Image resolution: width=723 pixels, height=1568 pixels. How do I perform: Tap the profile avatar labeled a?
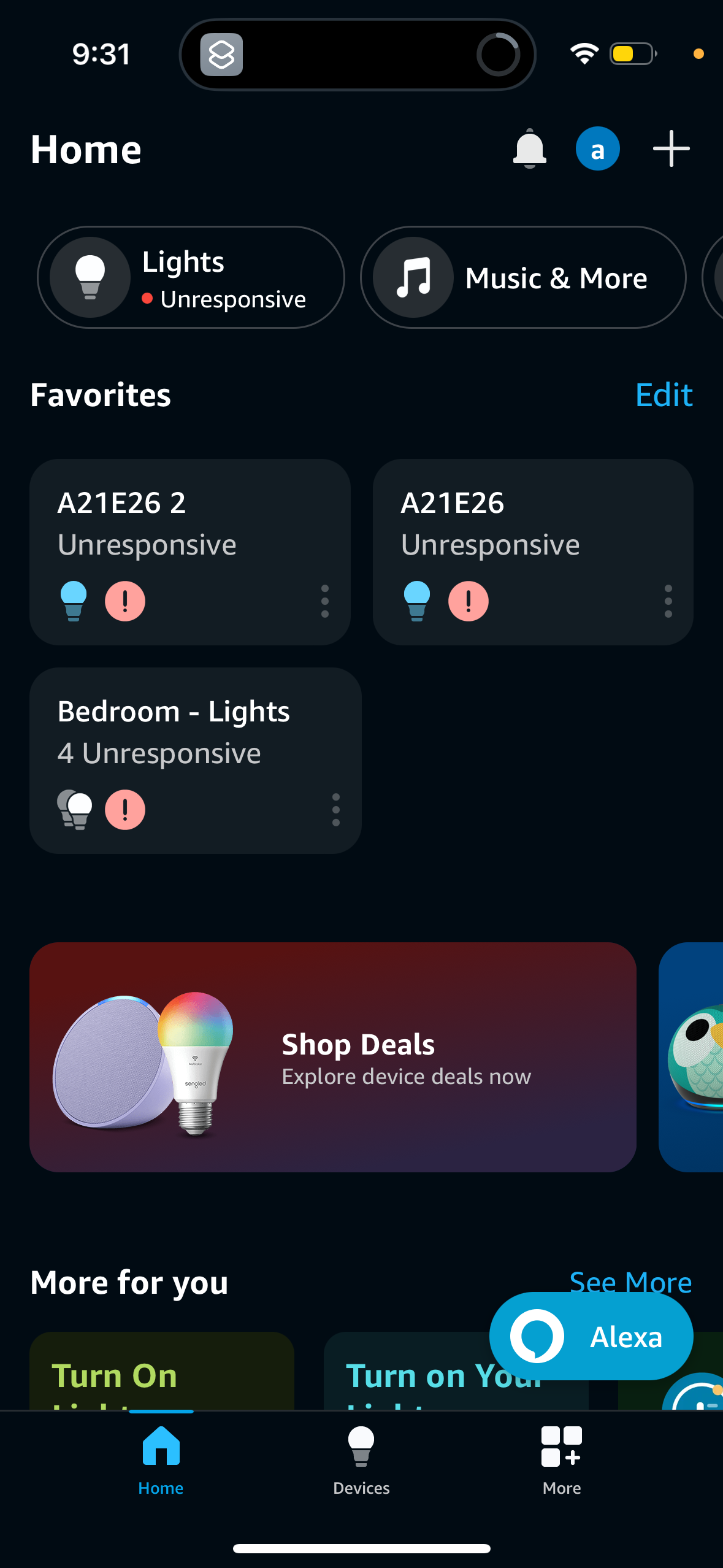597,148
